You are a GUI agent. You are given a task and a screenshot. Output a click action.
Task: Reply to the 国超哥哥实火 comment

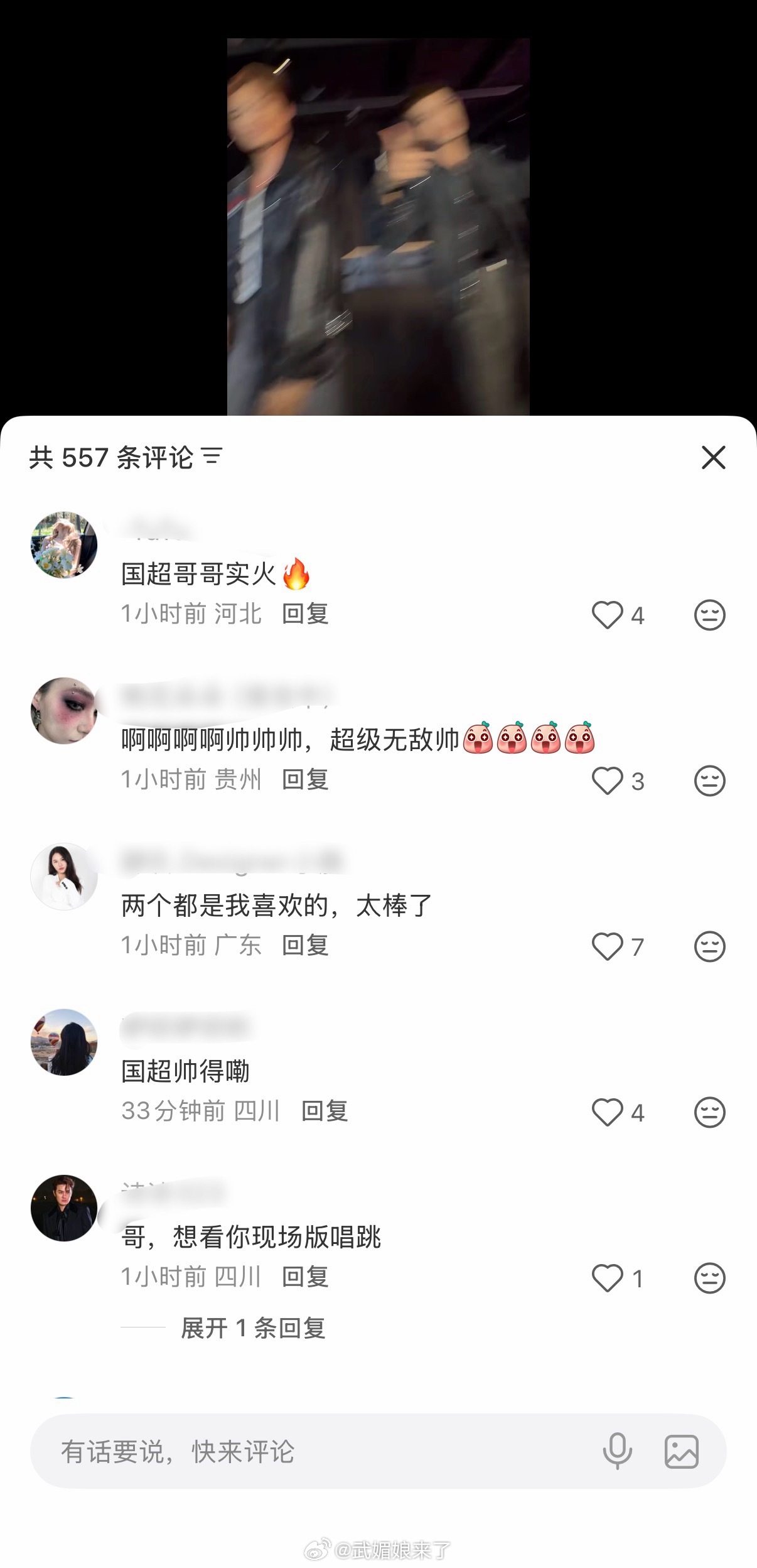pos(307,615)
